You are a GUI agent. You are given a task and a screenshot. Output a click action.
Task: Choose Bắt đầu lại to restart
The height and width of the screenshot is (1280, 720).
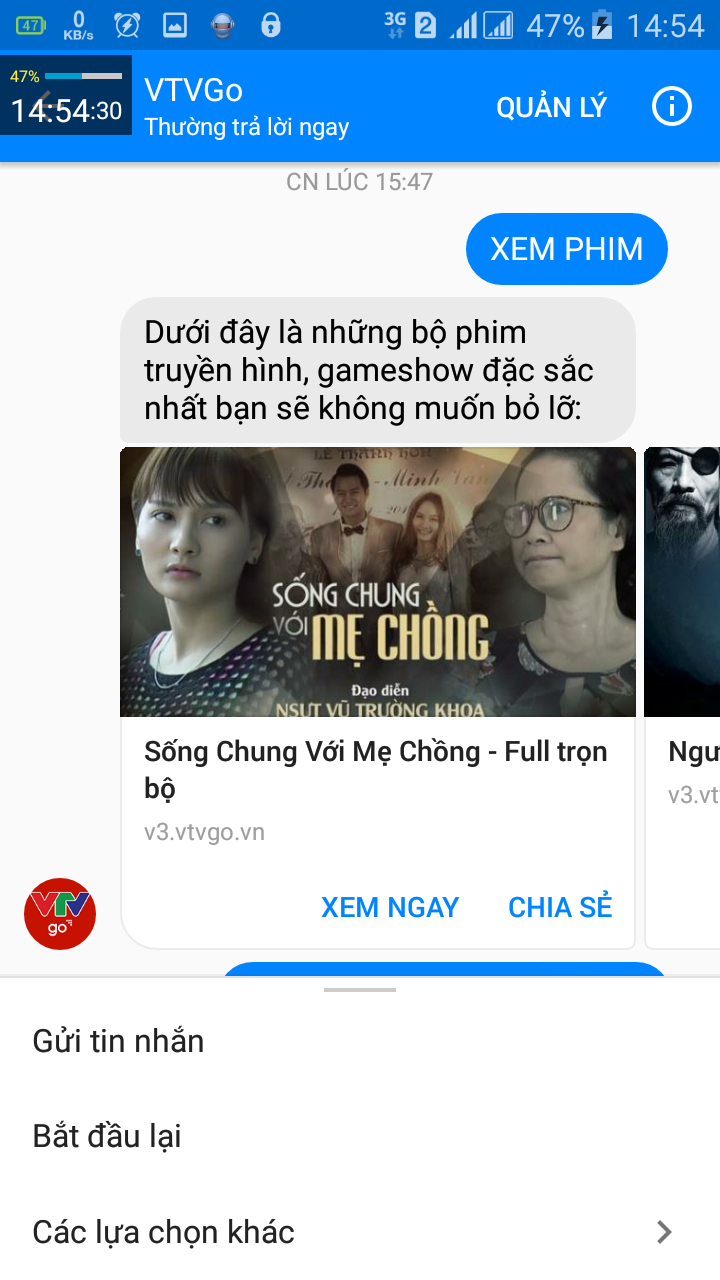[x=107, y=1136]
